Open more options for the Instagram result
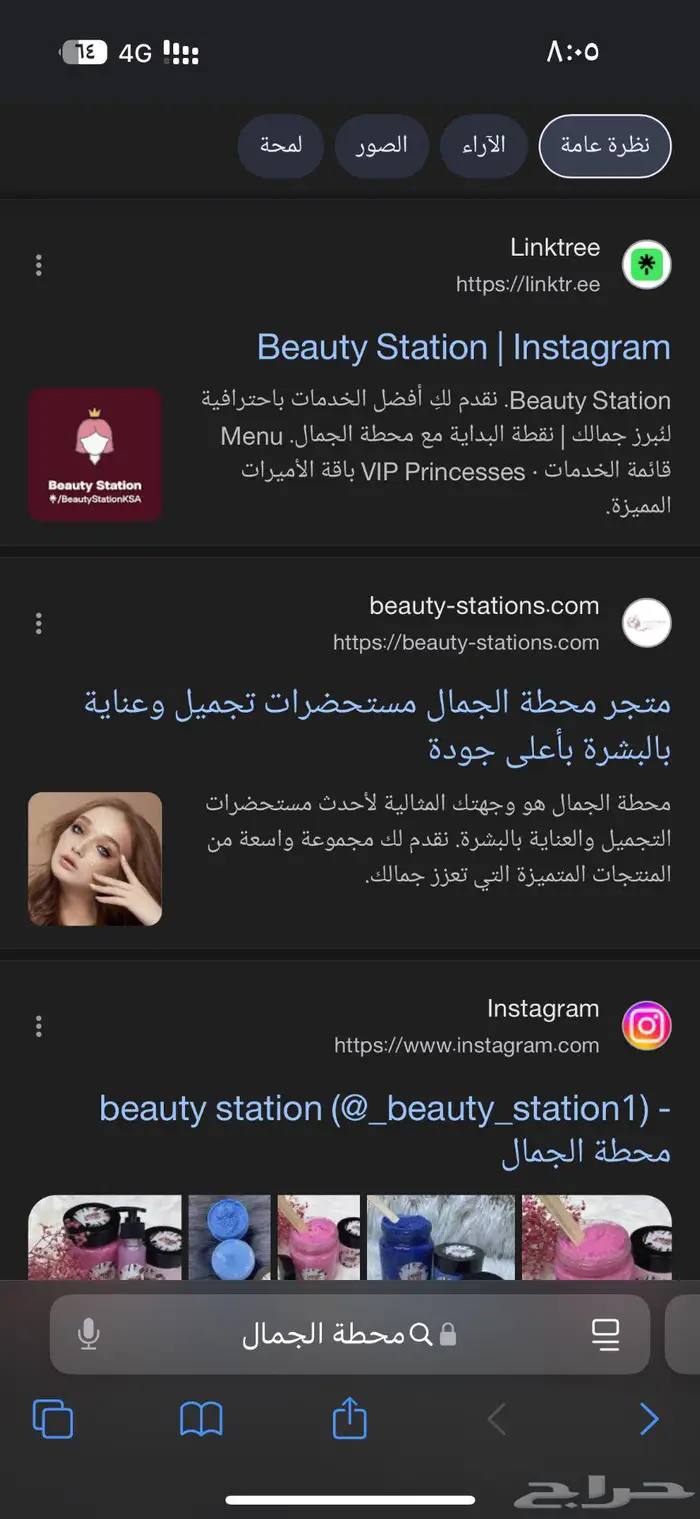The width and height of the screenshot is (700, 1519). (x=38, y=1026)
